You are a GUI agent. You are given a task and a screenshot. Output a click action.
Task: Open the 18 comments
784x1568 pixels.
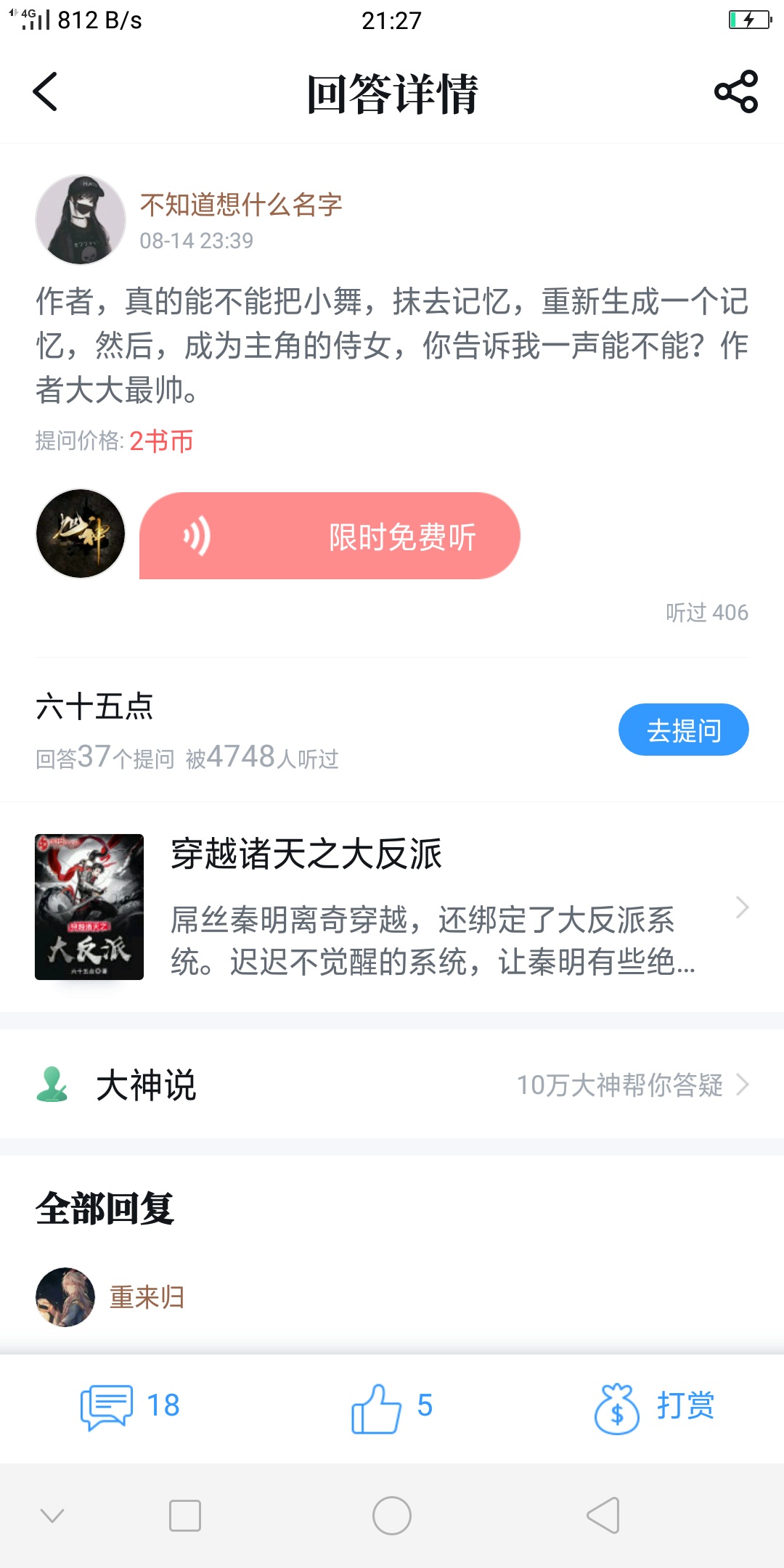(129, 1406)
